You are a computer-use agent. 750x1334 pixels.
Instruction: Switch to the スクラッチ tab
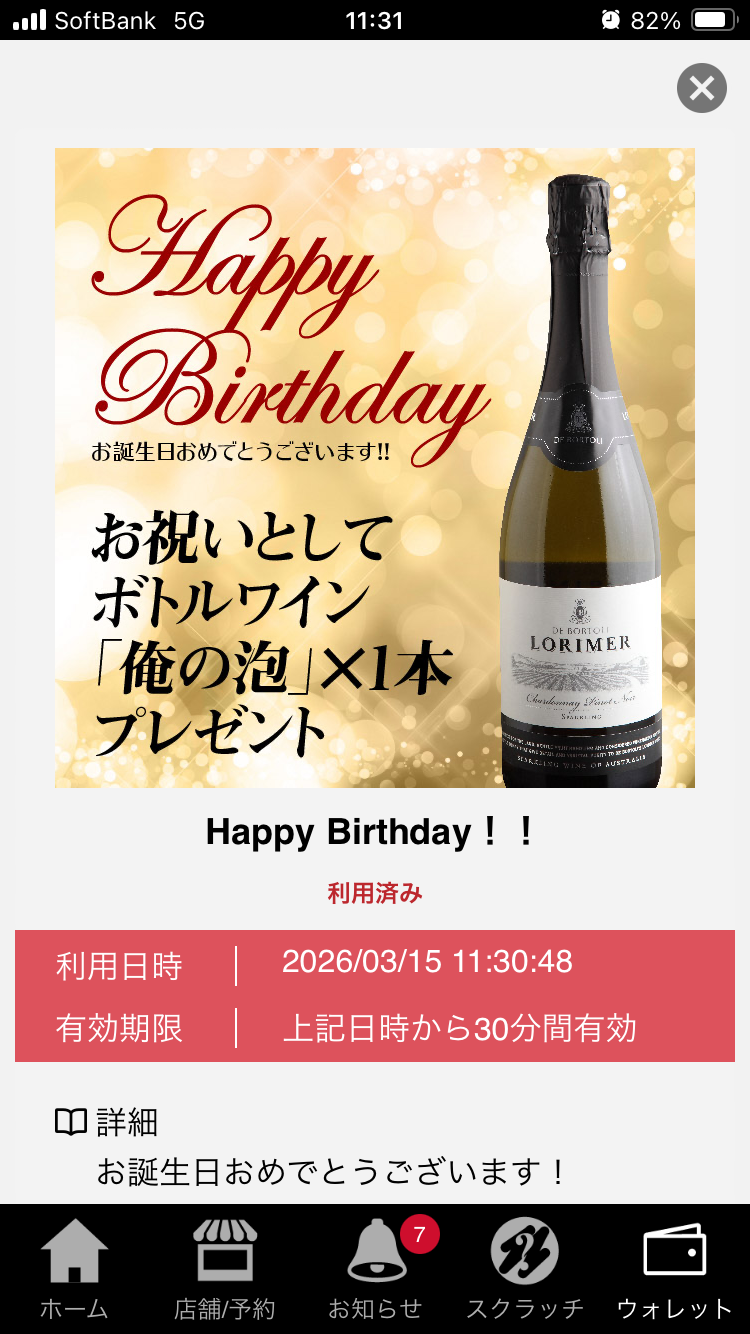[x=525, y=1268]
